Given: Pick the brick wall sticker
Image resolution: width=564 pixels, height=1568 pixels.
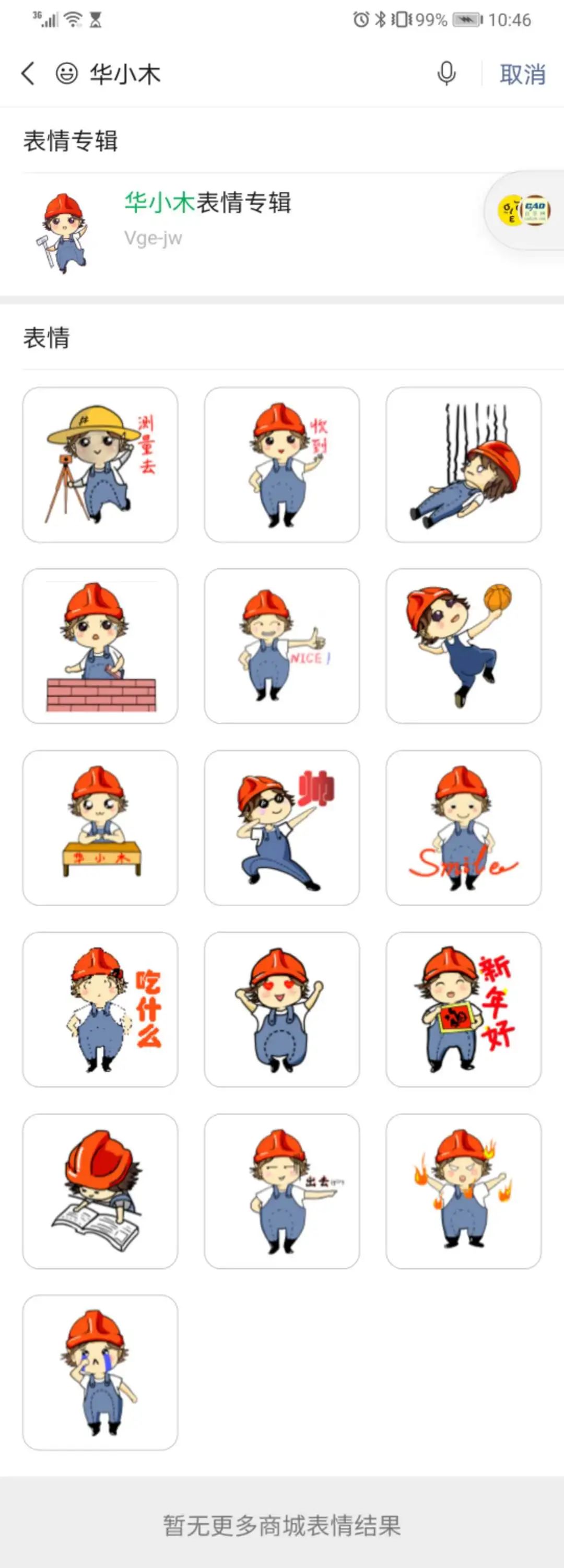Looking at the screenshot, I should [100, 646].
